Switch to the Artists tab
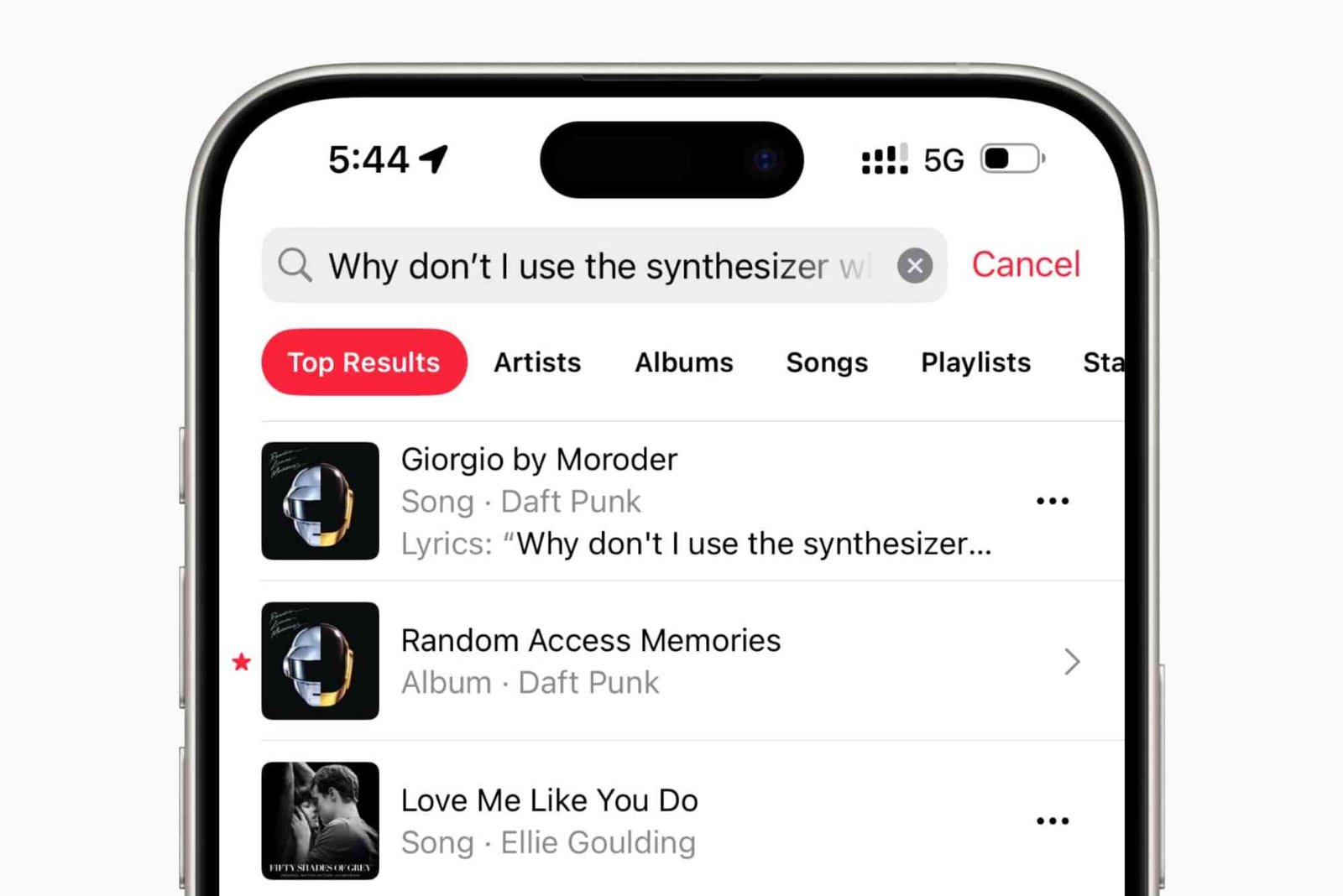Viewport: 1343px width, 896px height. pos(537,362)
